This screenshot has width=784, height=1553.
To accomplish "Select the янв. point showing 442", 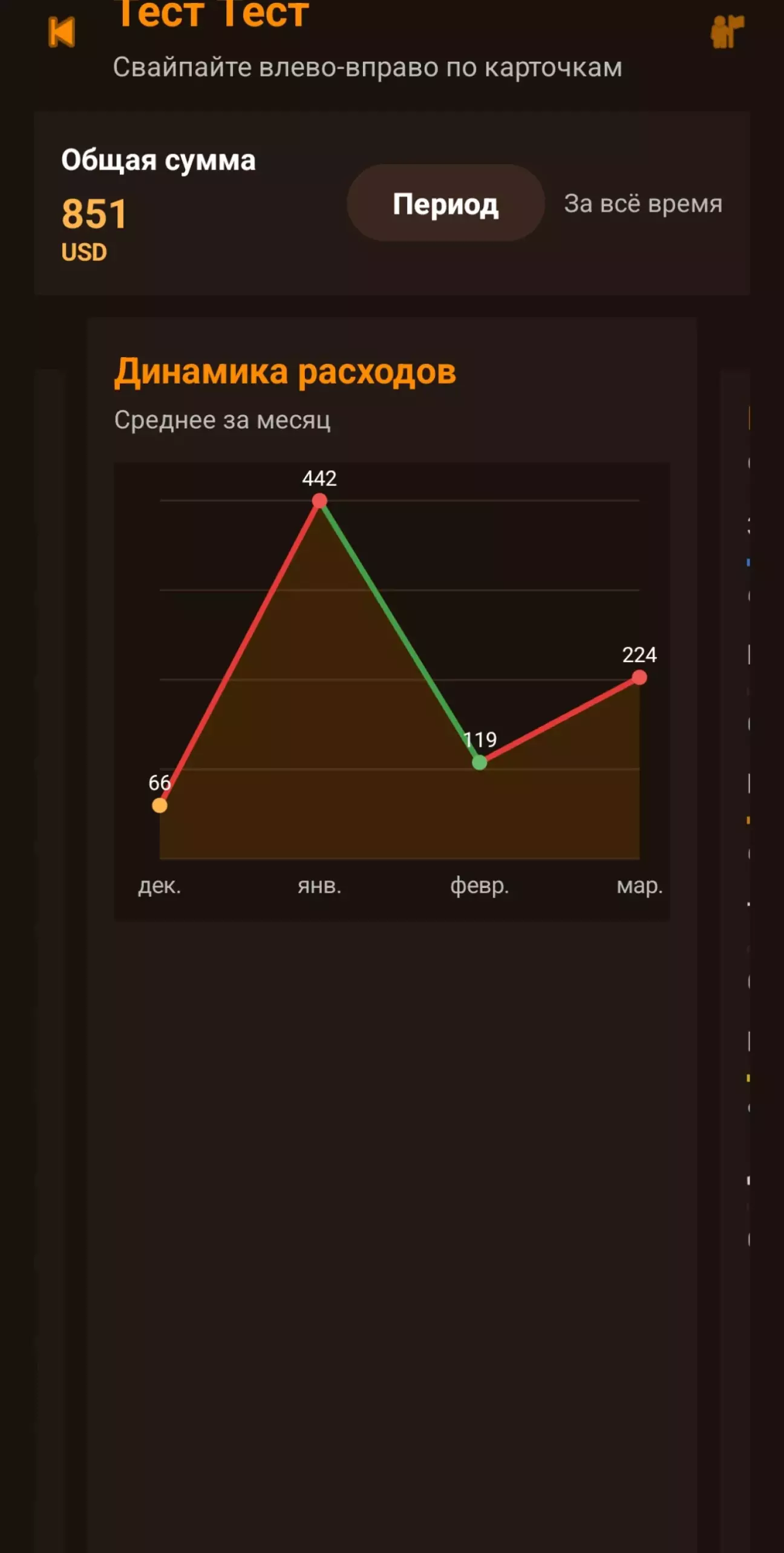I will (x=319, y=501).
